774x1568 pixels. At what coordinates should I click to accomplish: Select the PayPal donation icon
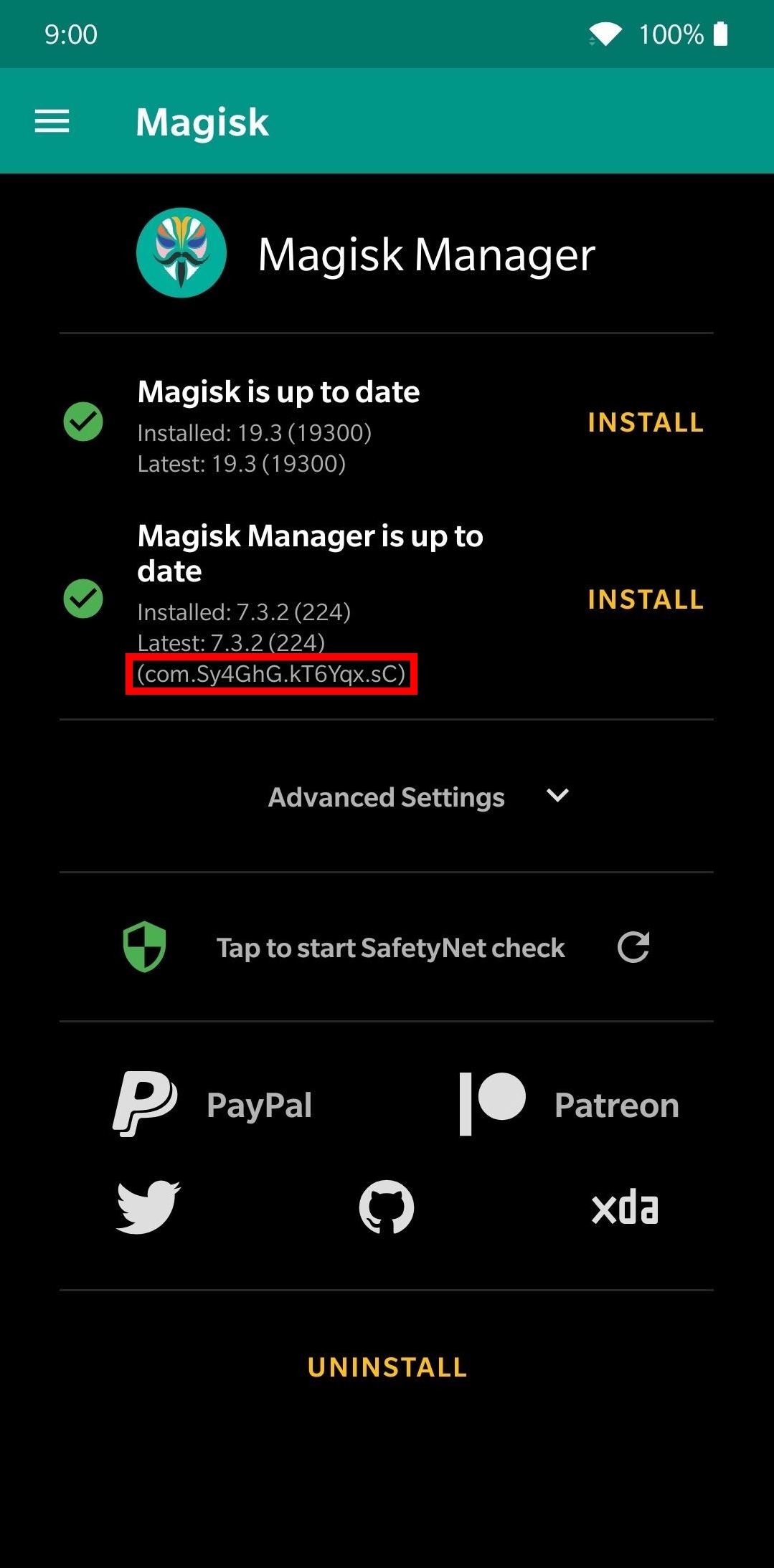click(143, 1103)
